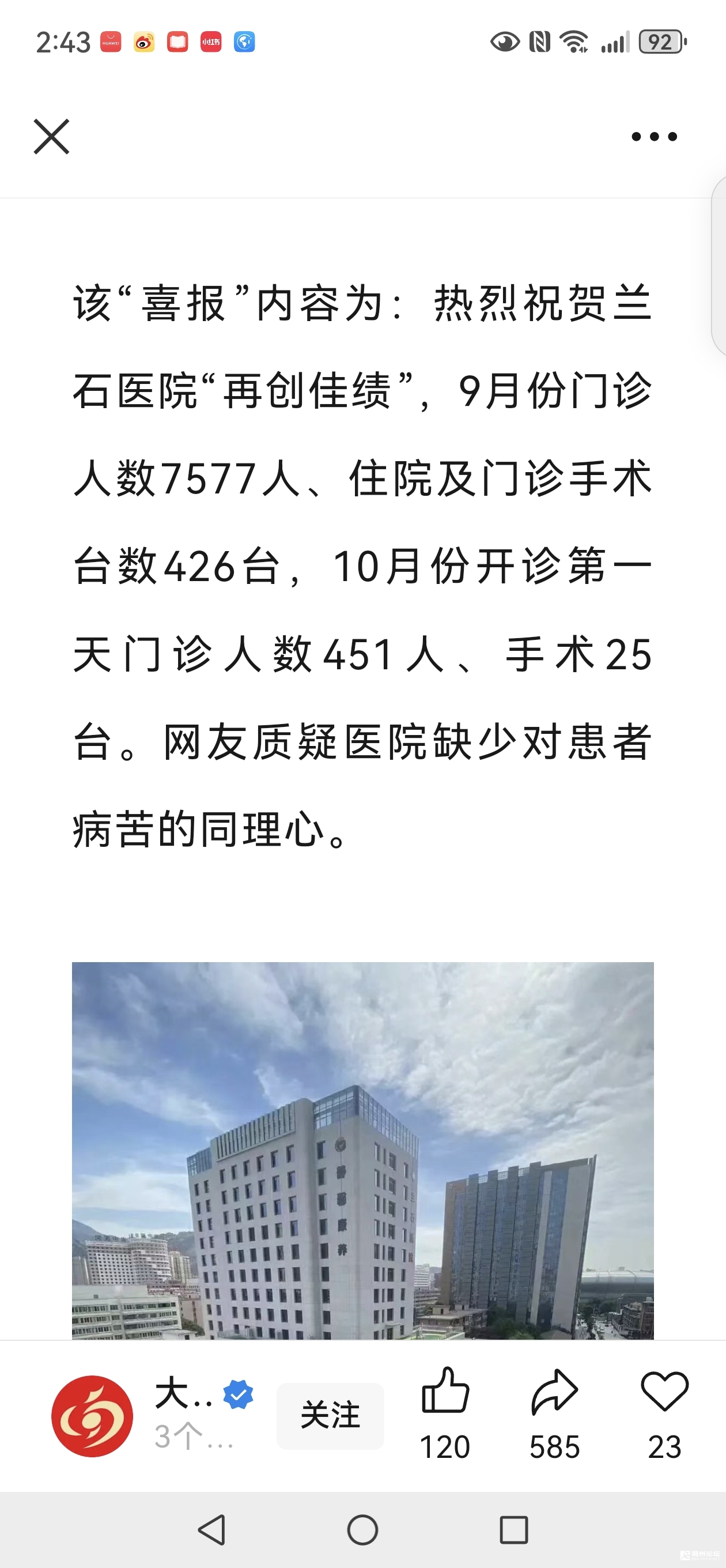
Task: Go back with system back button
Action: coord(213,1529)
